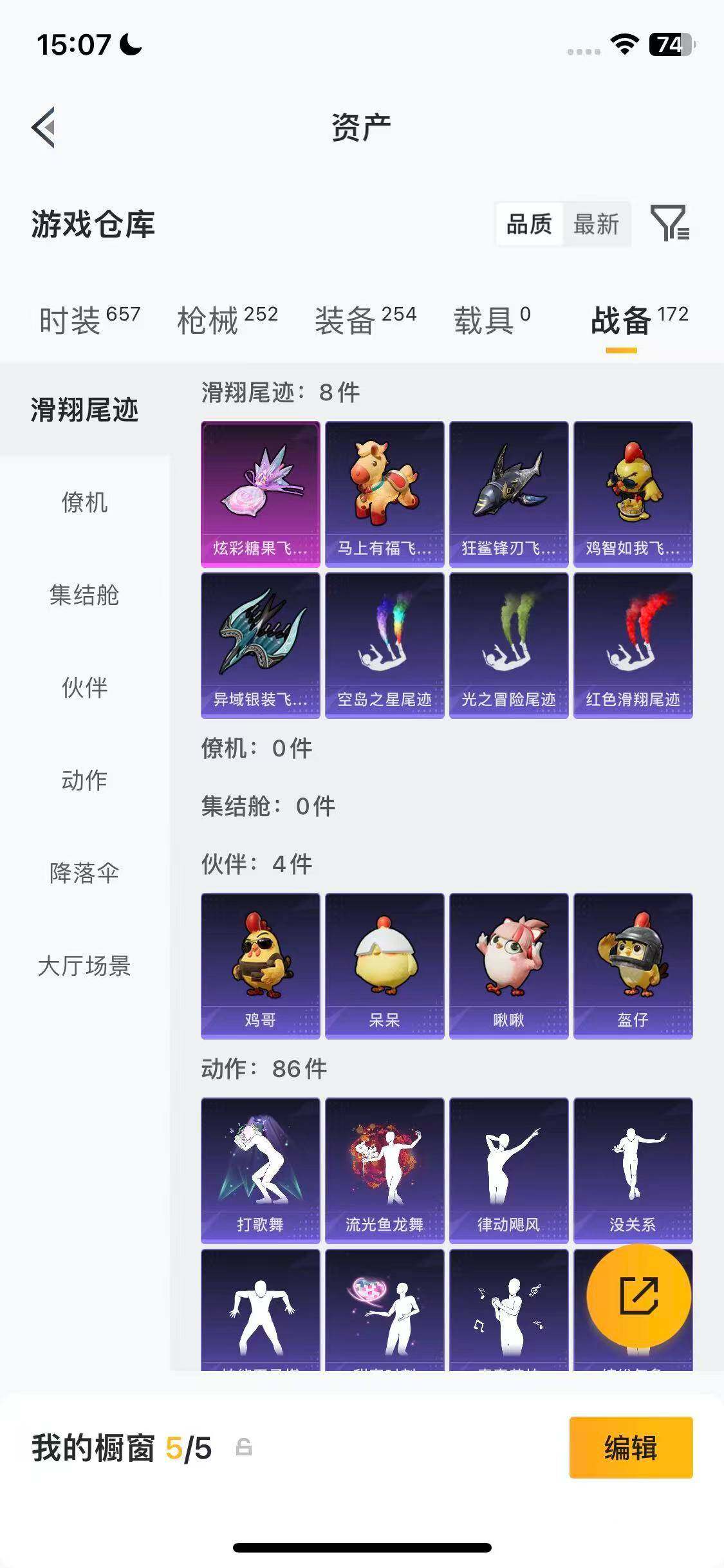Switch to the 时装 tab
The height and width of the screenshot is (1568, 724).
coord(89,320)
